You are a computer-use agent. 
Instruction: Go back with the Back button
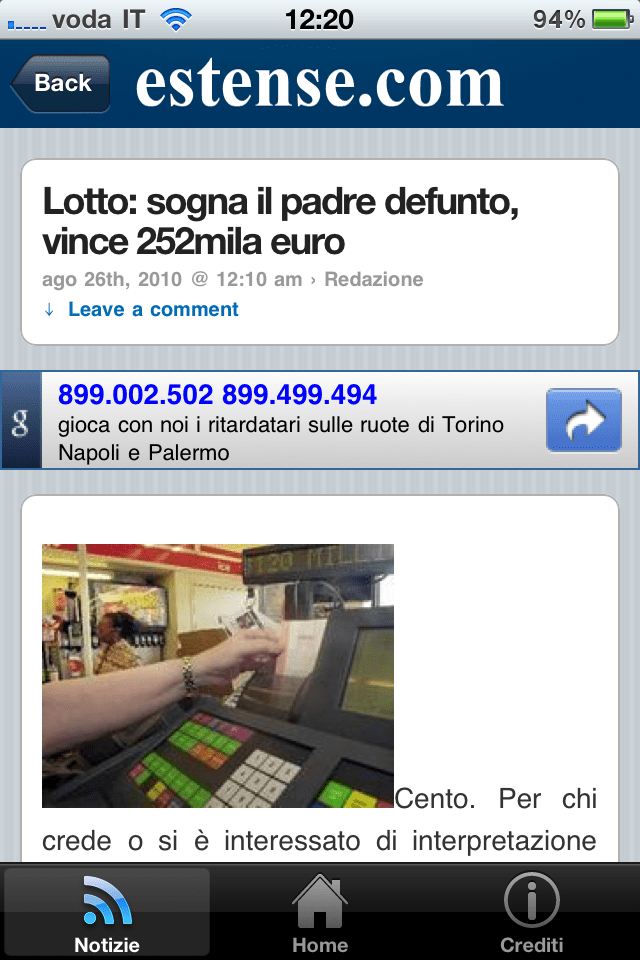click(x=60, y=84)
